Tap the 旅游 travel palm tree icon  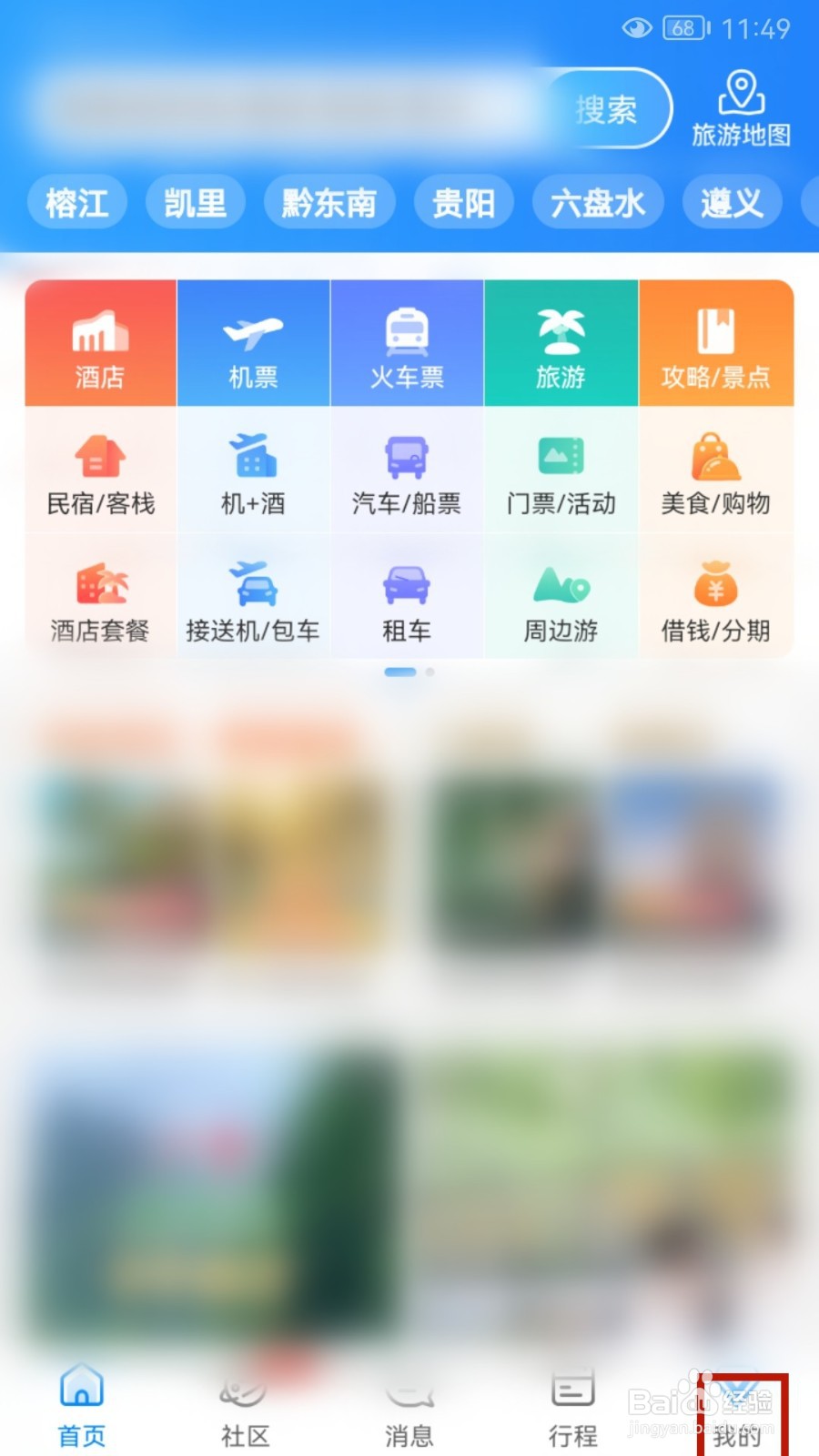pyautogui.click(x=561, y=341)
